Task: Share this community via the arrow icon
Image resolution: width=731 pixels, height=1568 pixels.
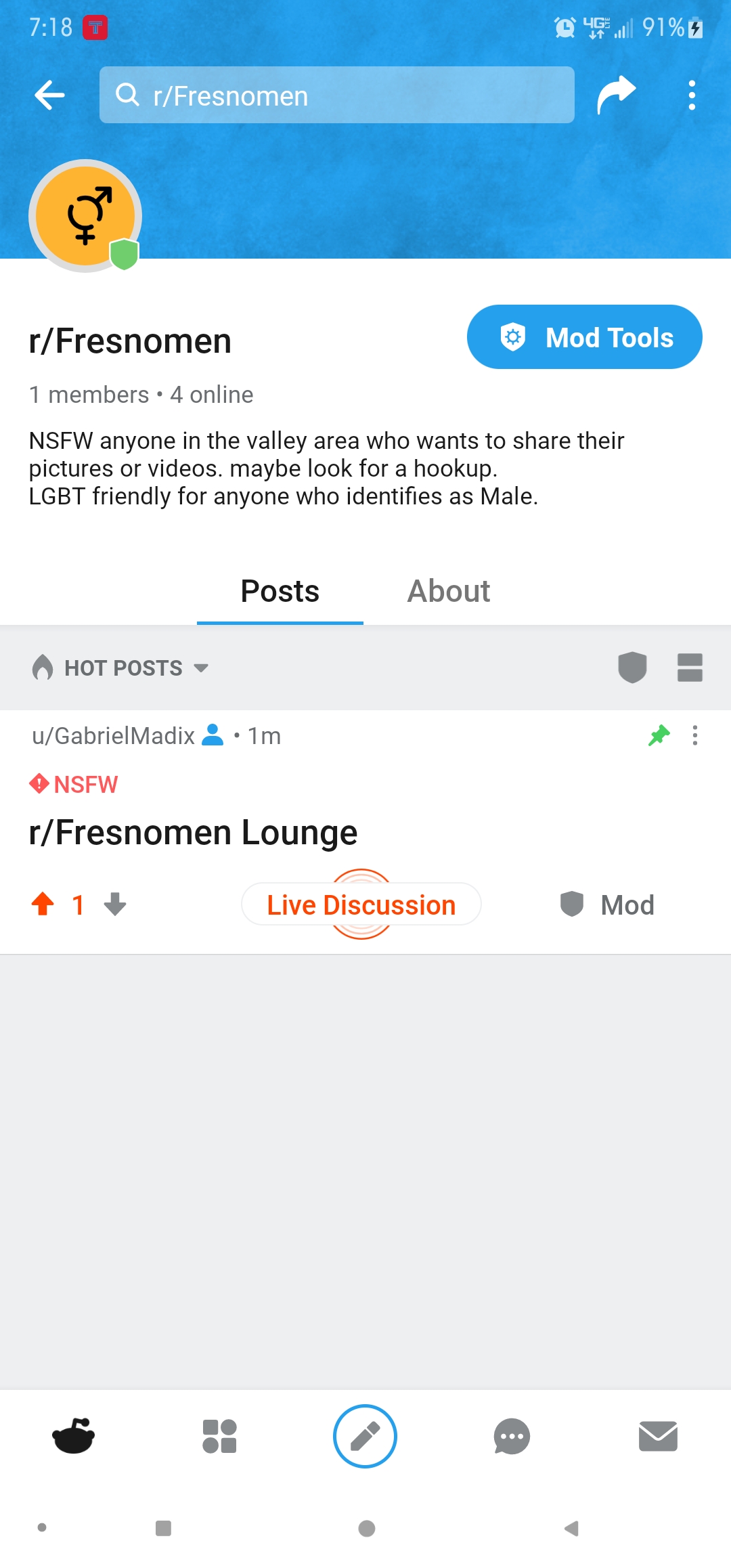Action: (616, 95)
